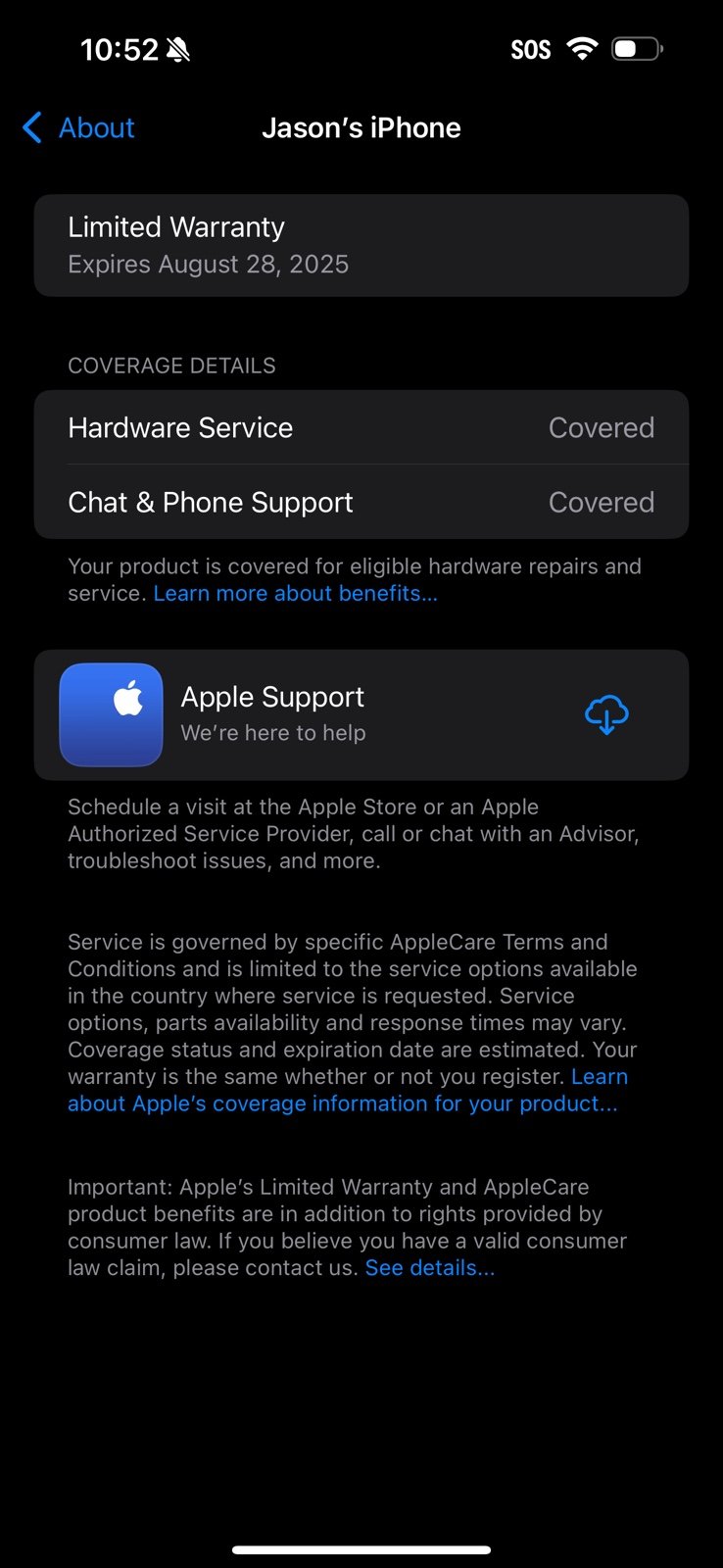The height and width of the screenshot is (1568, 723).
Task: Tap the See details link
Action: point(429,1267)
